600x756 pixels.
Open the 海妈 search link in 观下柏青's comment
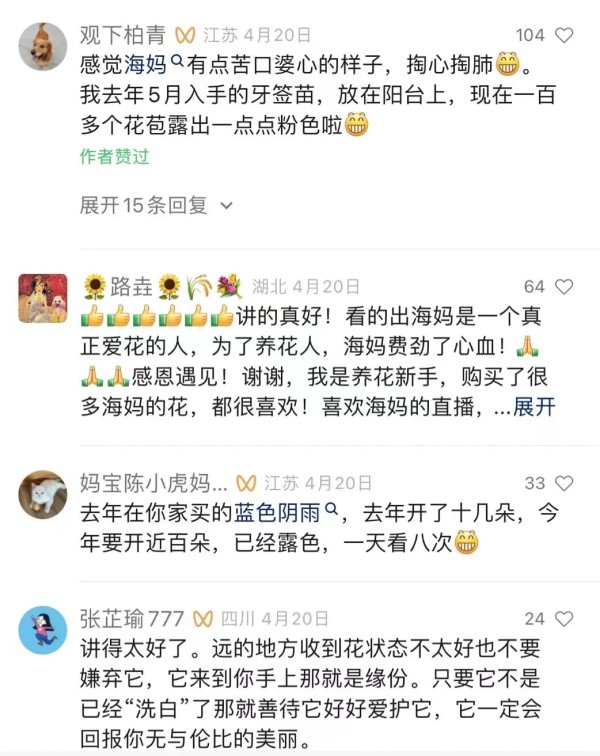(150, 66)
